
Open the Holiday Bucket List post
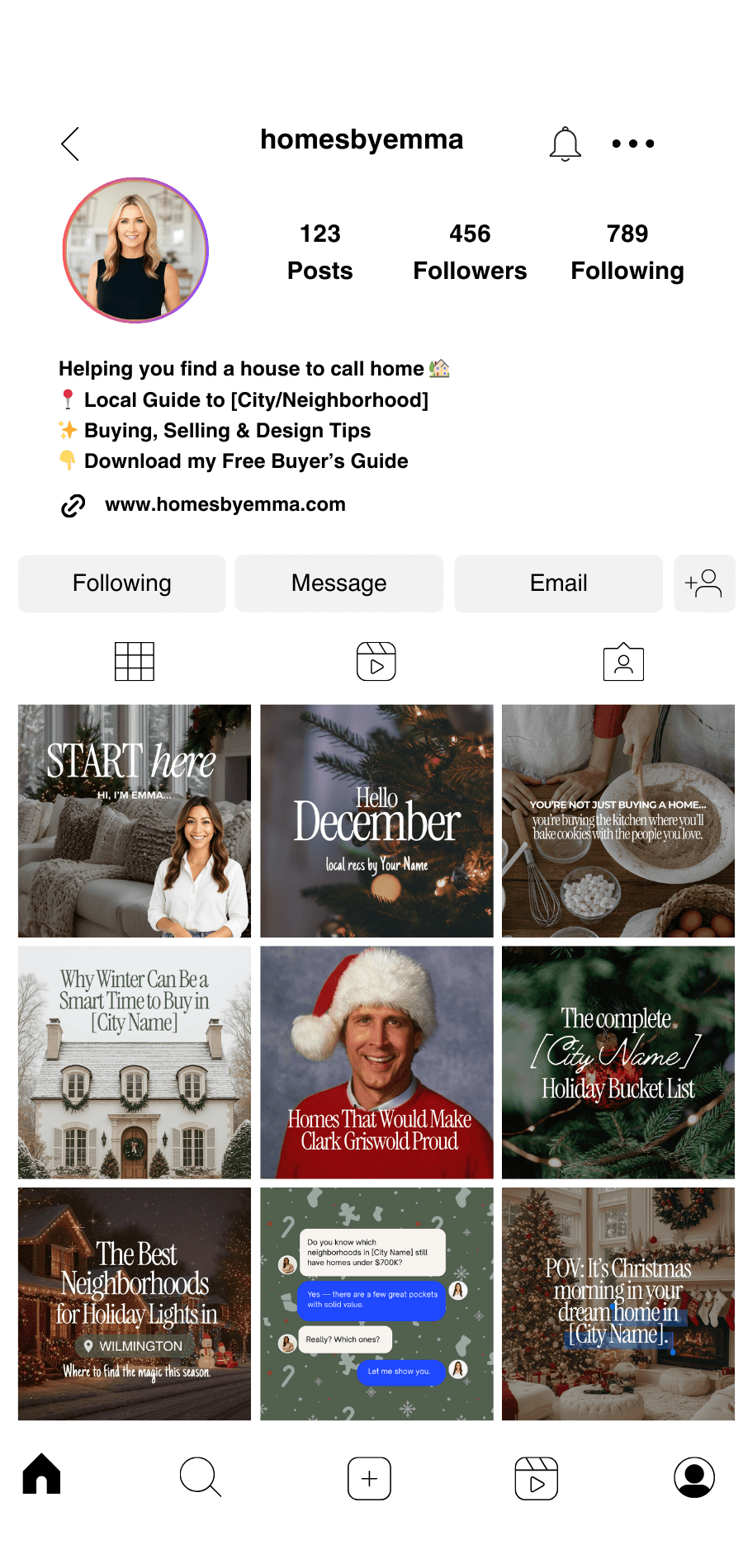pos(618,1062)
